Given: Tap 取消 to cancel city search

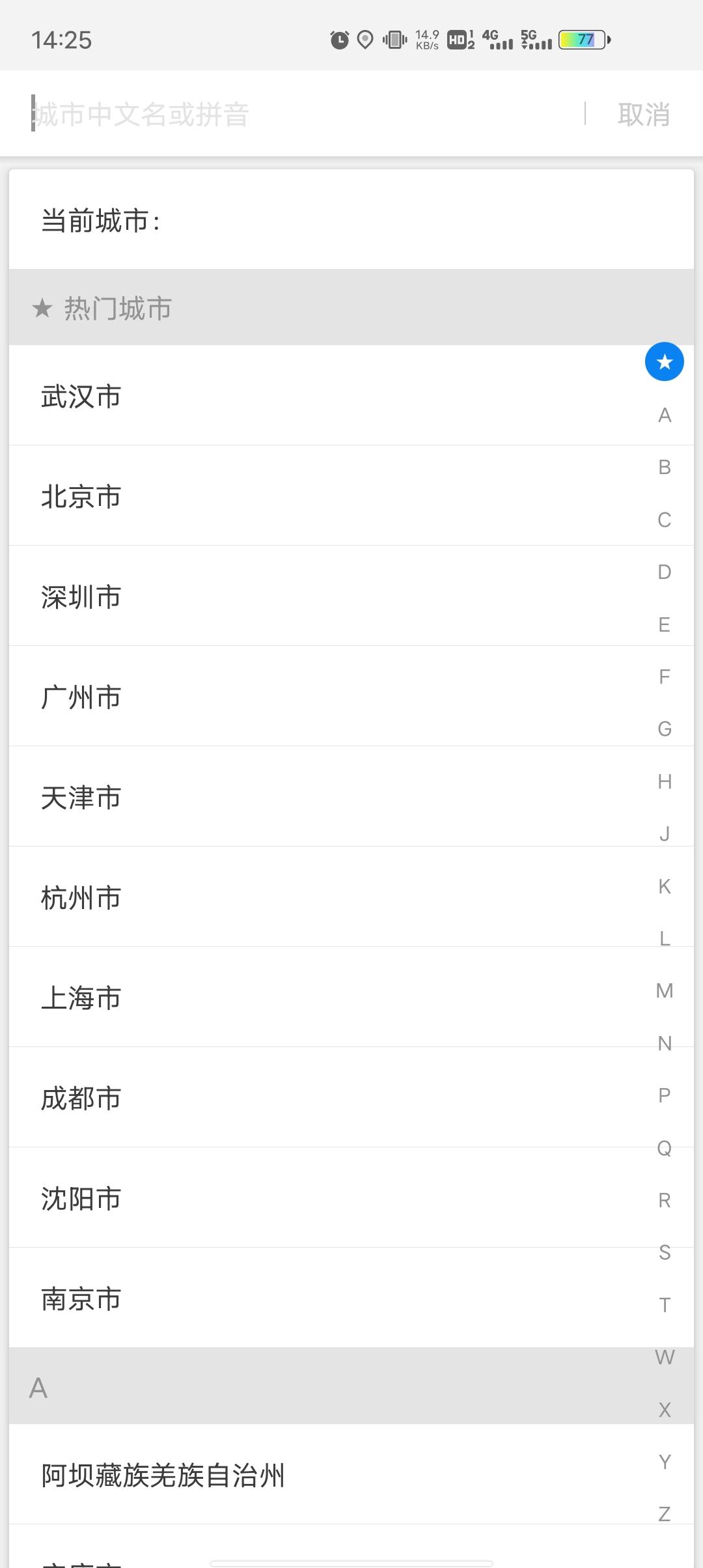Looking at the screenshot, I should coord(643,114).
